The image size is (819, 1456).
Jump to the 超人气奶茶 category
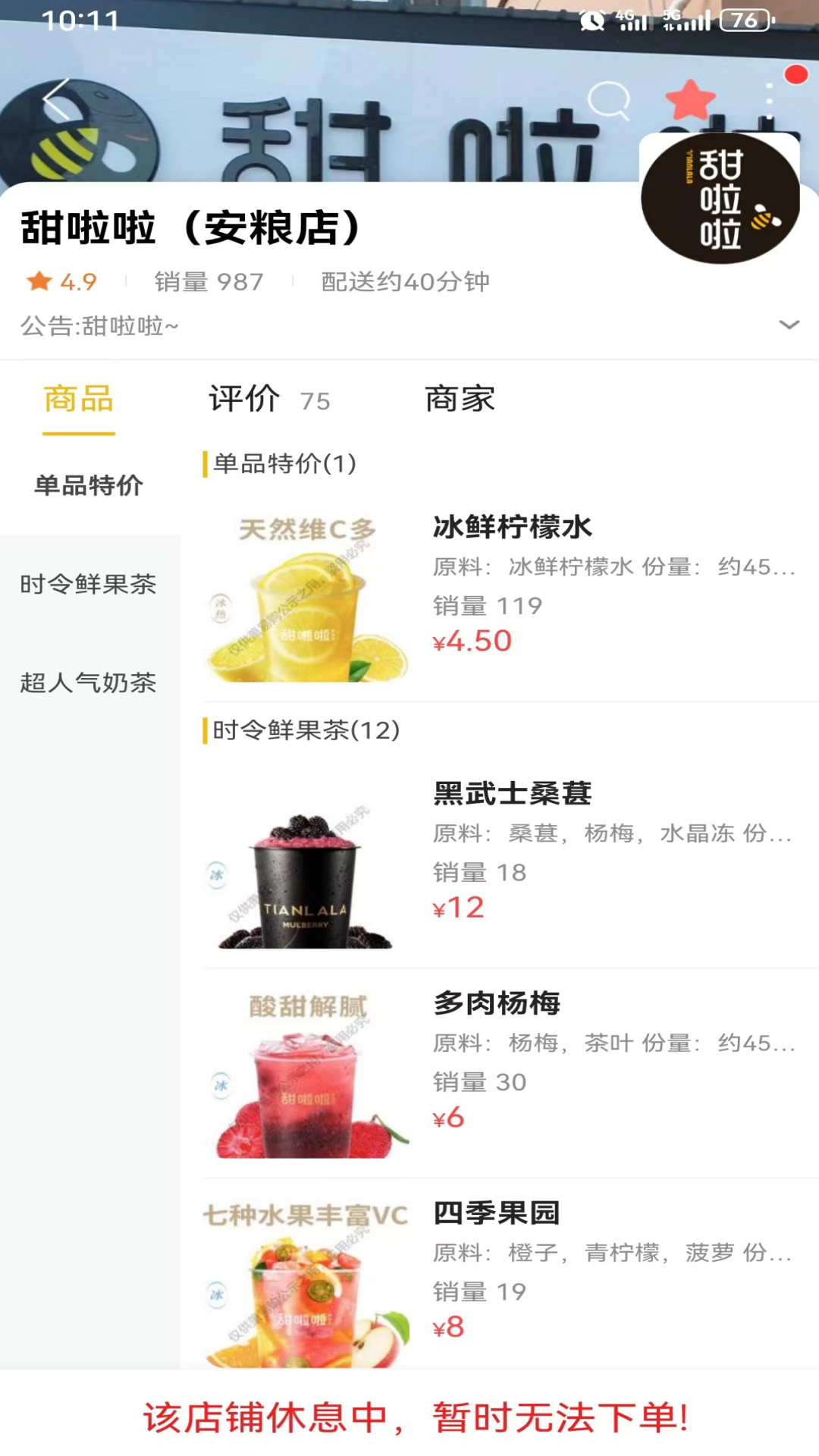click(x=89, y=682)
